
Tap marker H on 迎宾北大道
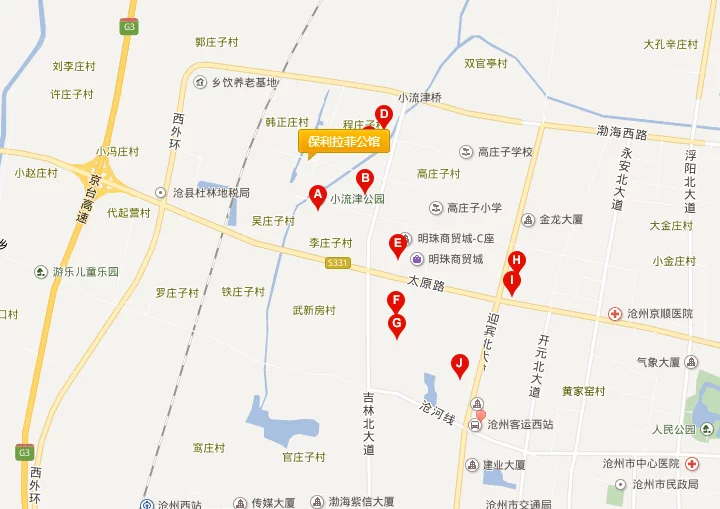pos(517,260)
